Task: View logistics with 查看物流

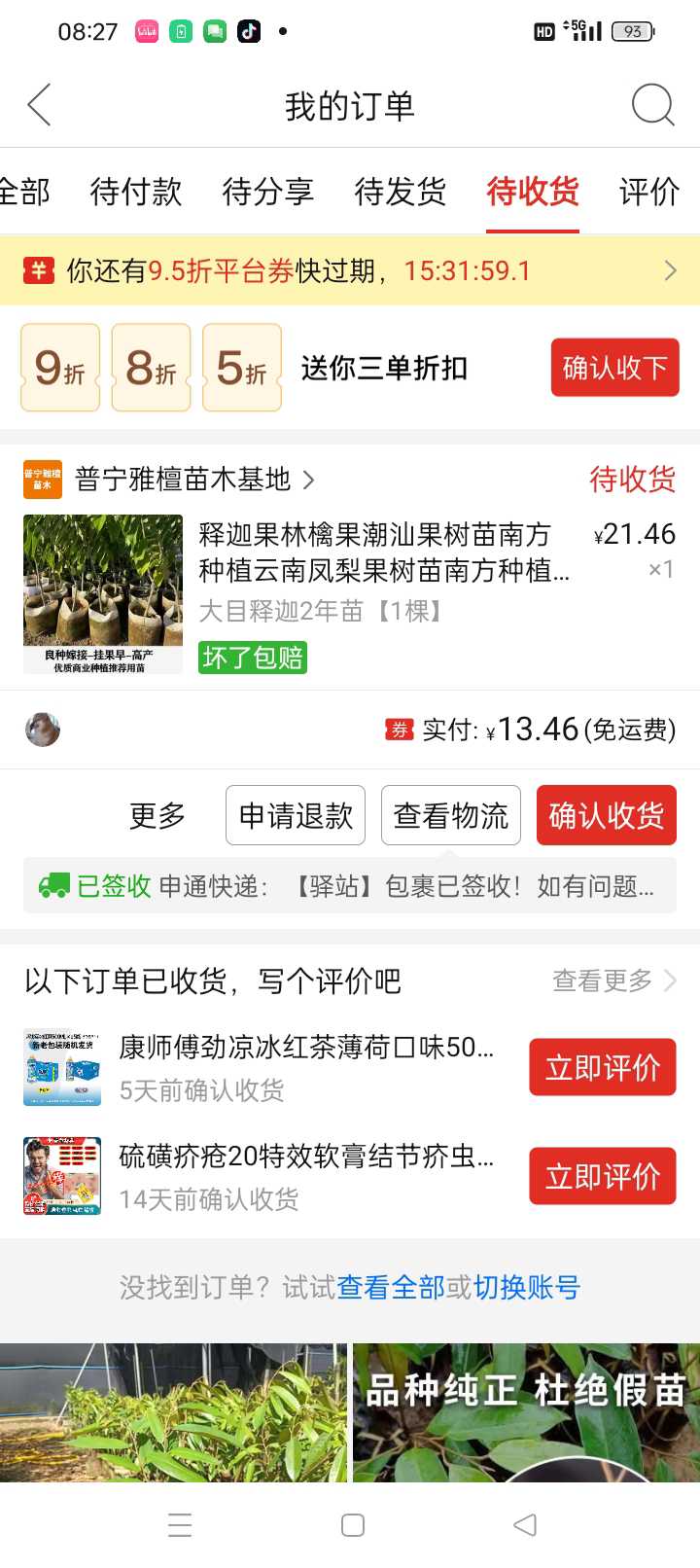Action: [451, 815]
